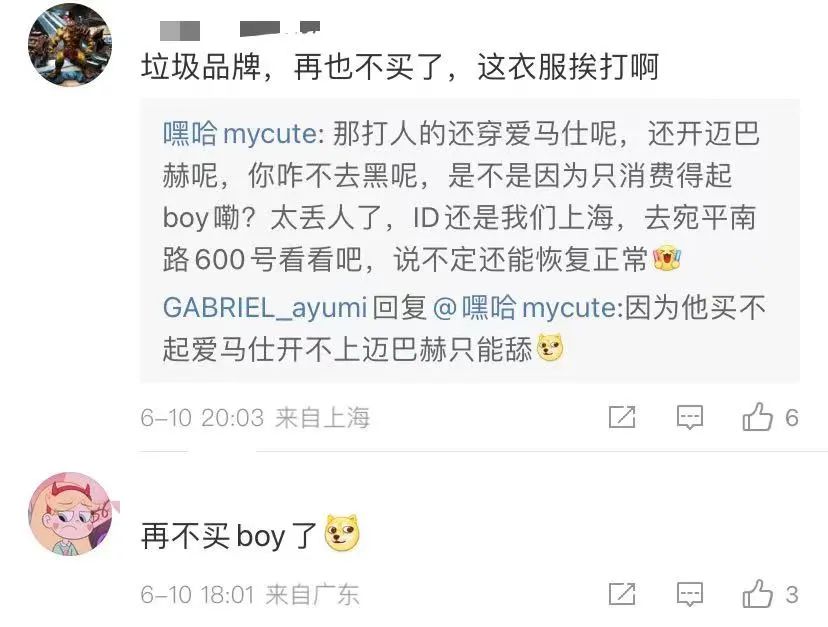
Task: Share the comment posted from 上海
Action: [622, 417]
